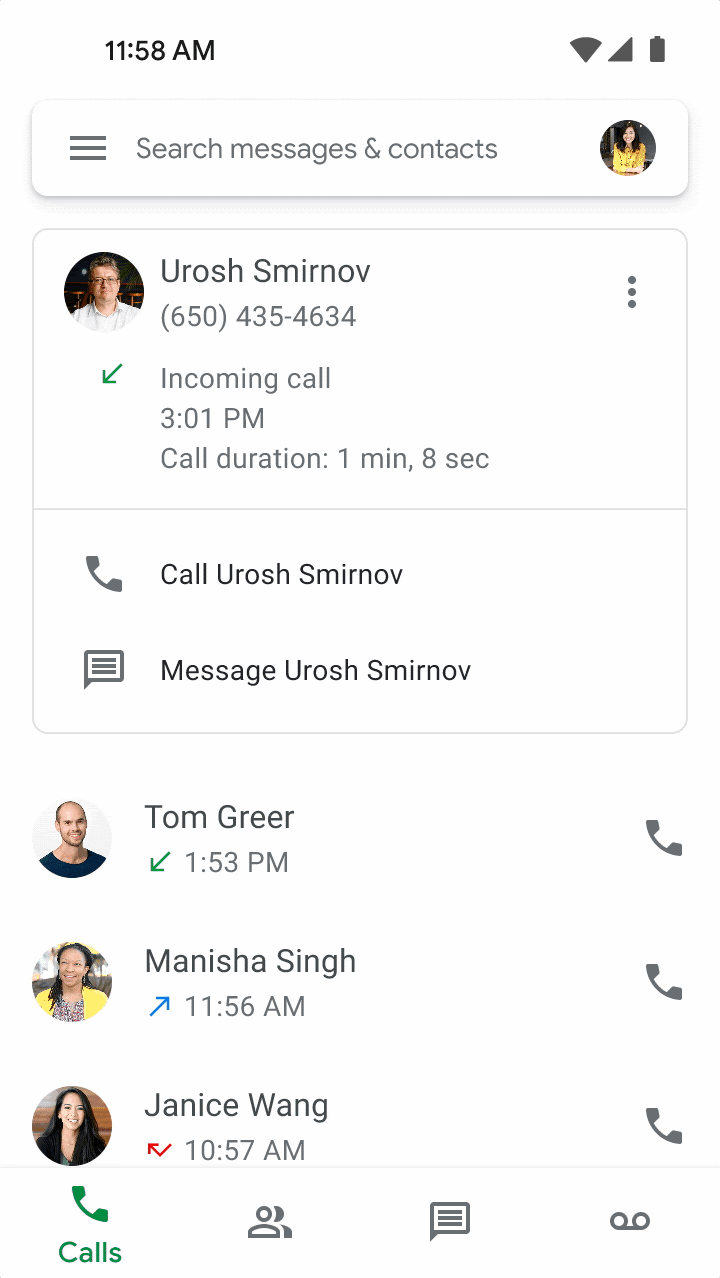
Task: Open overflow menu for Urosh Smirnov
Action: coord(631,292)
